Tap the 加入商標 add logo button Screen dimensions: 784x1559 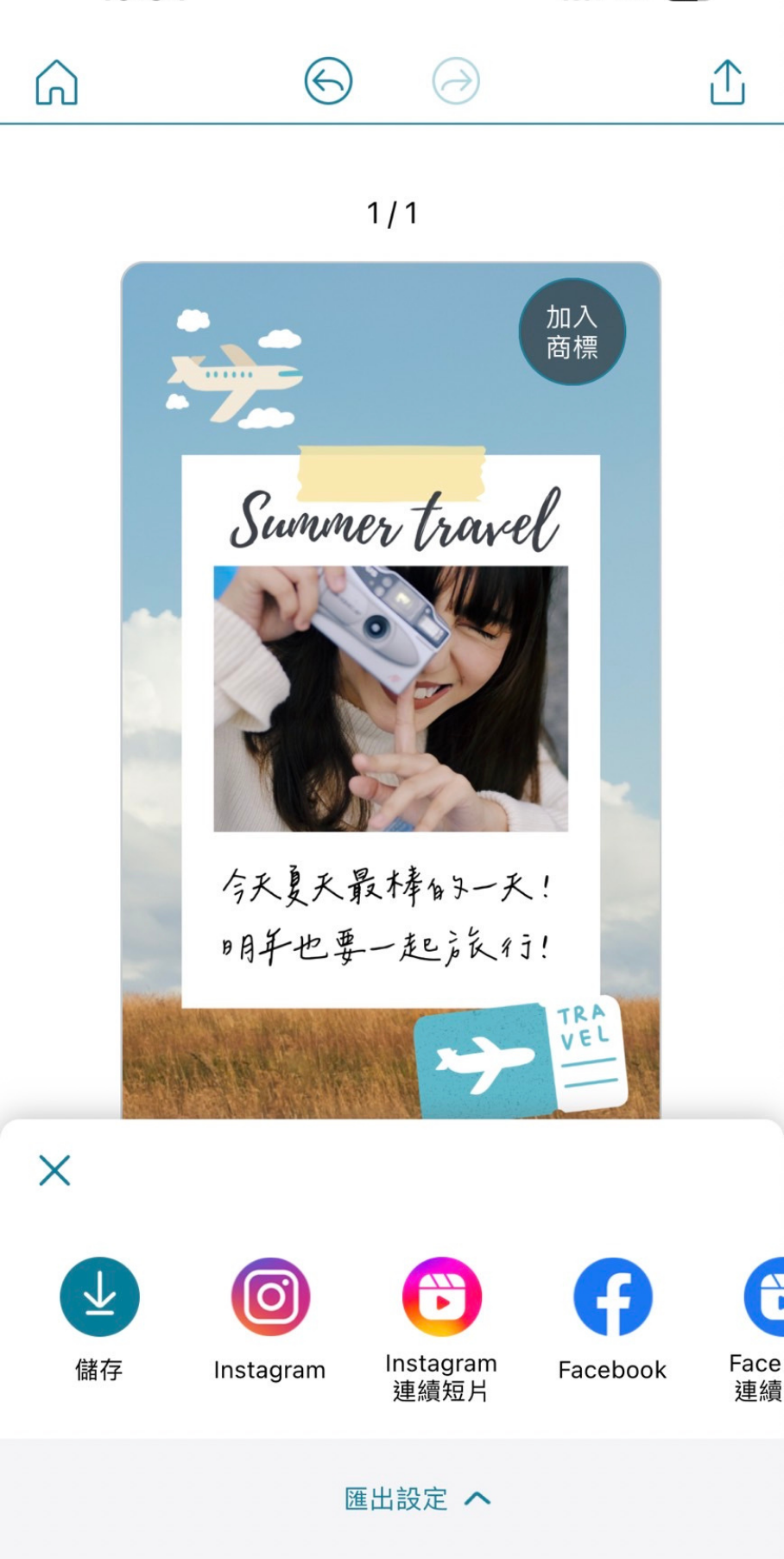tap(572, 332)
